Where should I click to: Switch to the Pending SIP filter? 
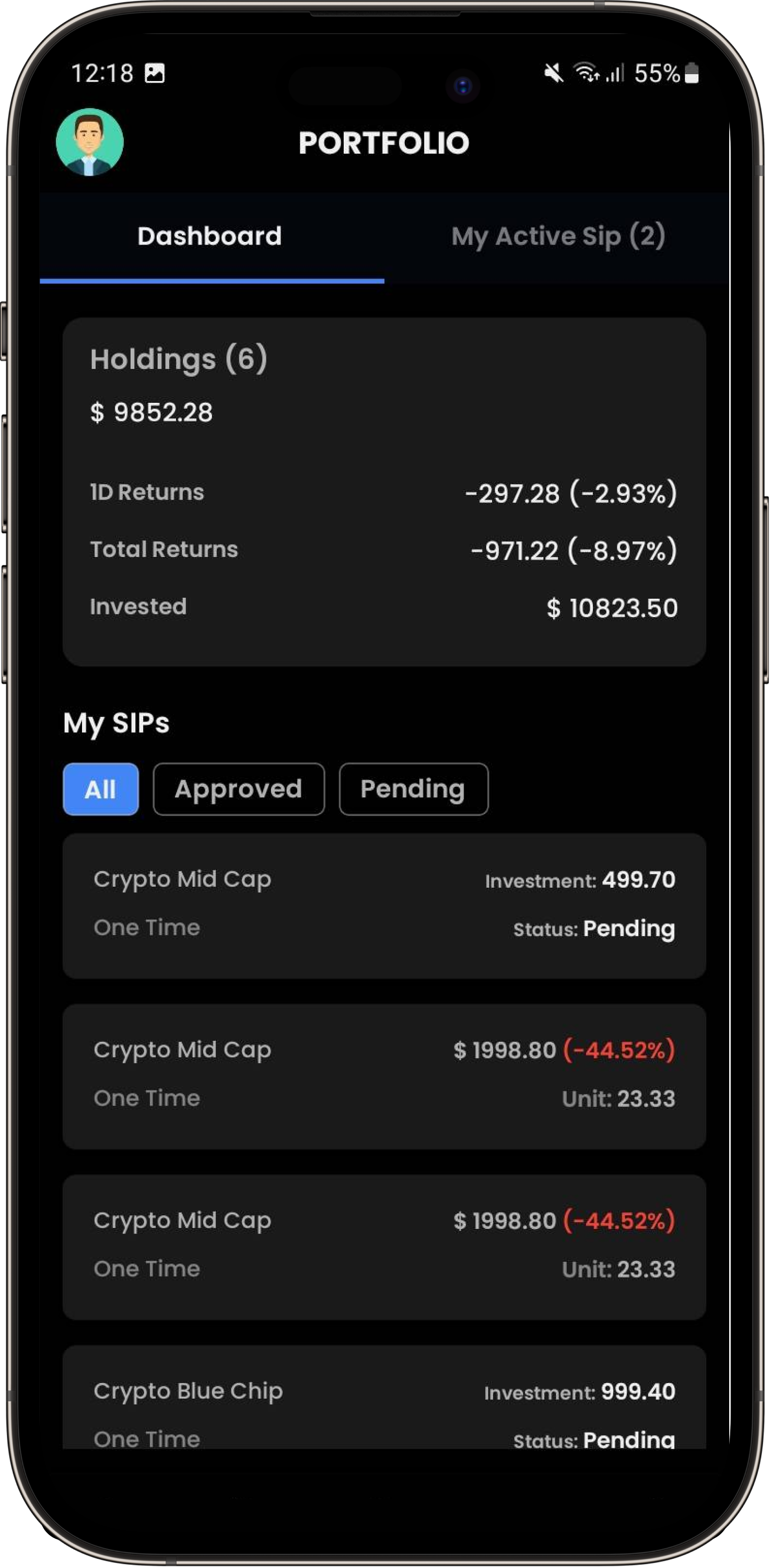[x=413, y=789]
